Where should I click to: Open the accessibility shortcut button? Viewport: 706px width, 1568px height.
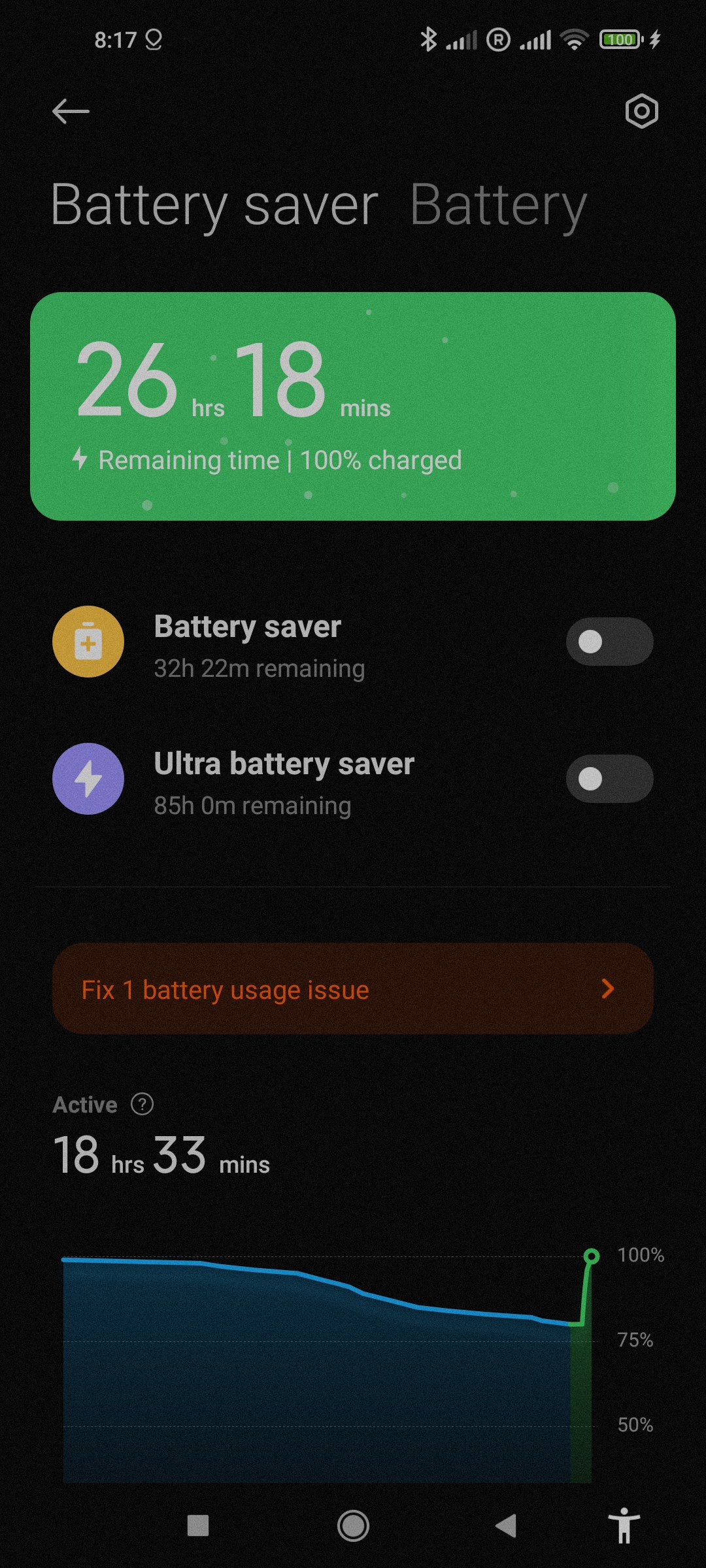[624, 1526]
